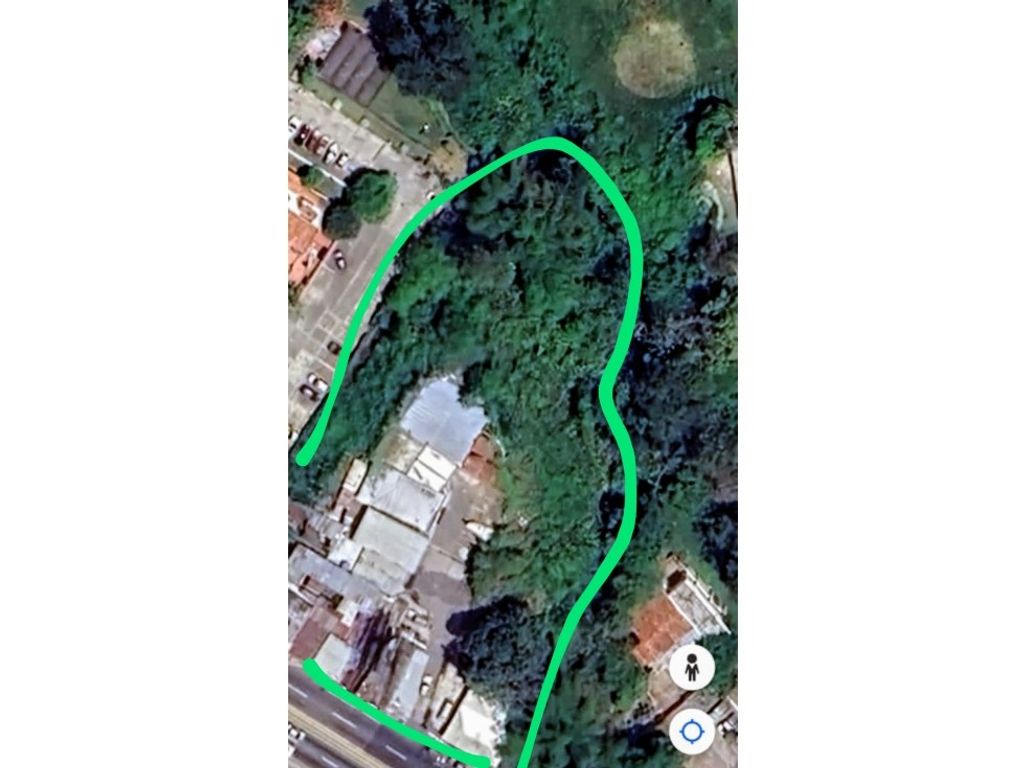This screenshot has height=768, width=1024.
Task: Open Street View with the pegman button
Action: (692, 667)
